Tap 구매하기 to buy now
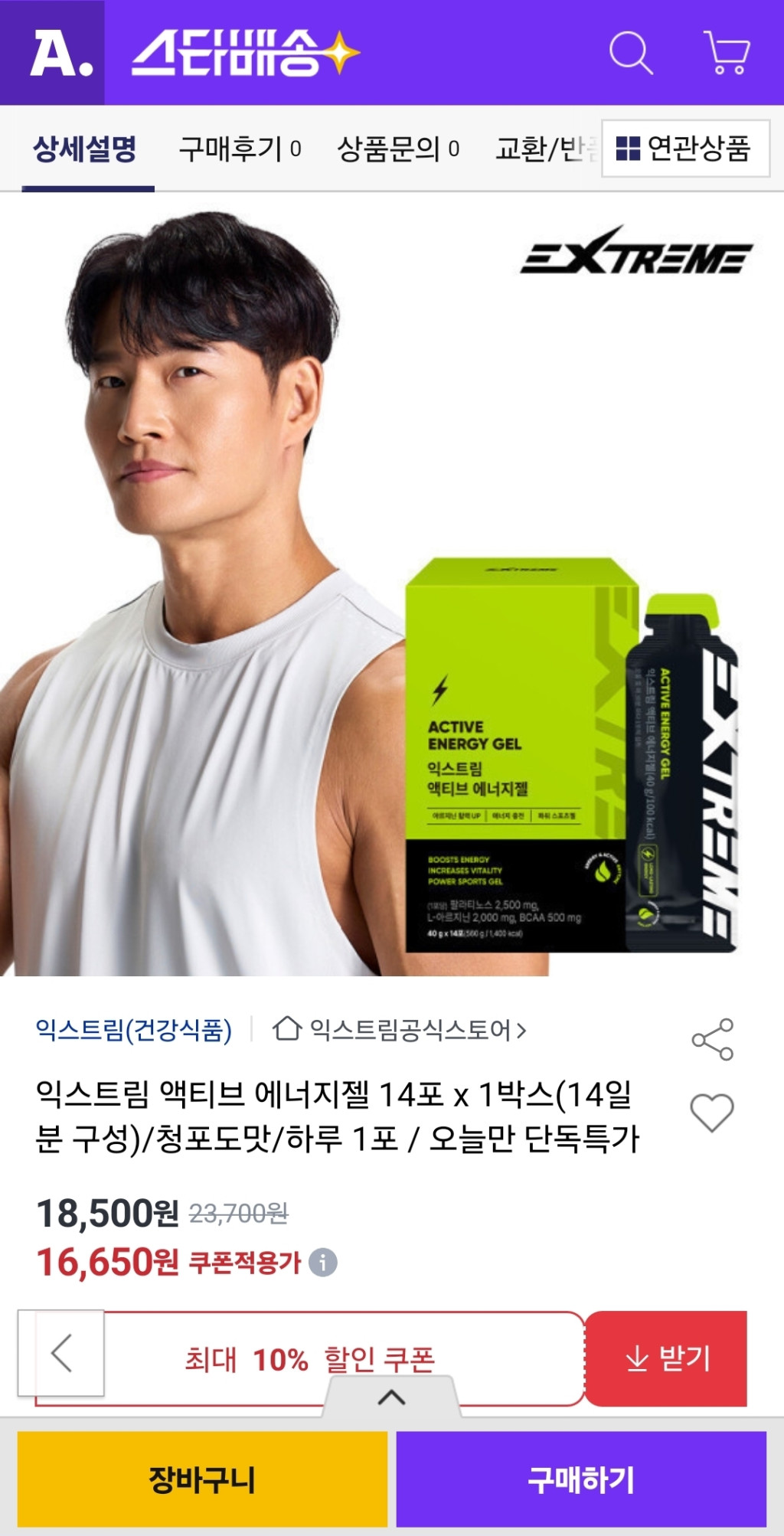The width and height of the screenshot is (784, 1536). coord(581,1479)
